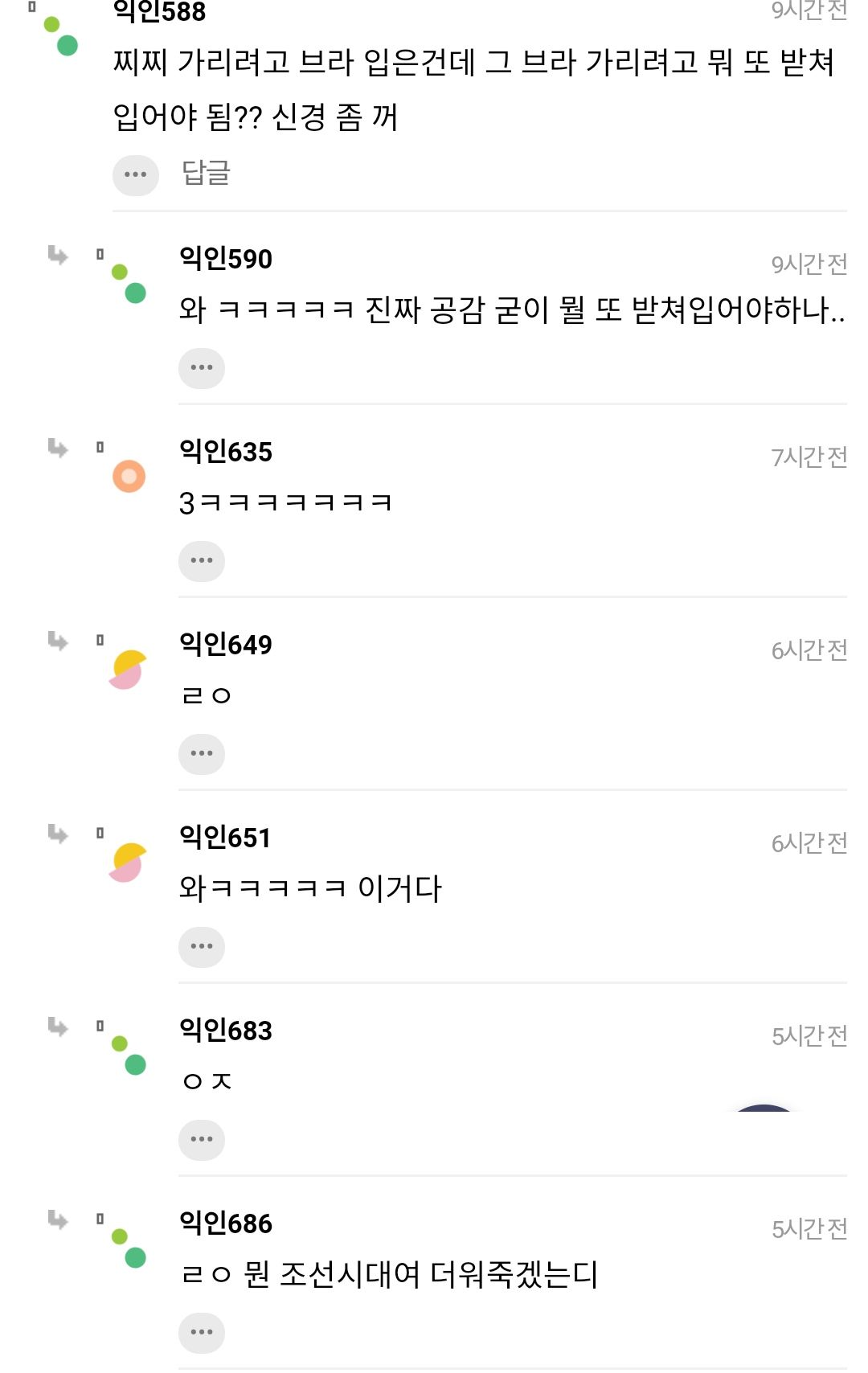Open the more options under 익인649's reply
The height and width of the screenshot is (1373, 868).
[202, 754]
